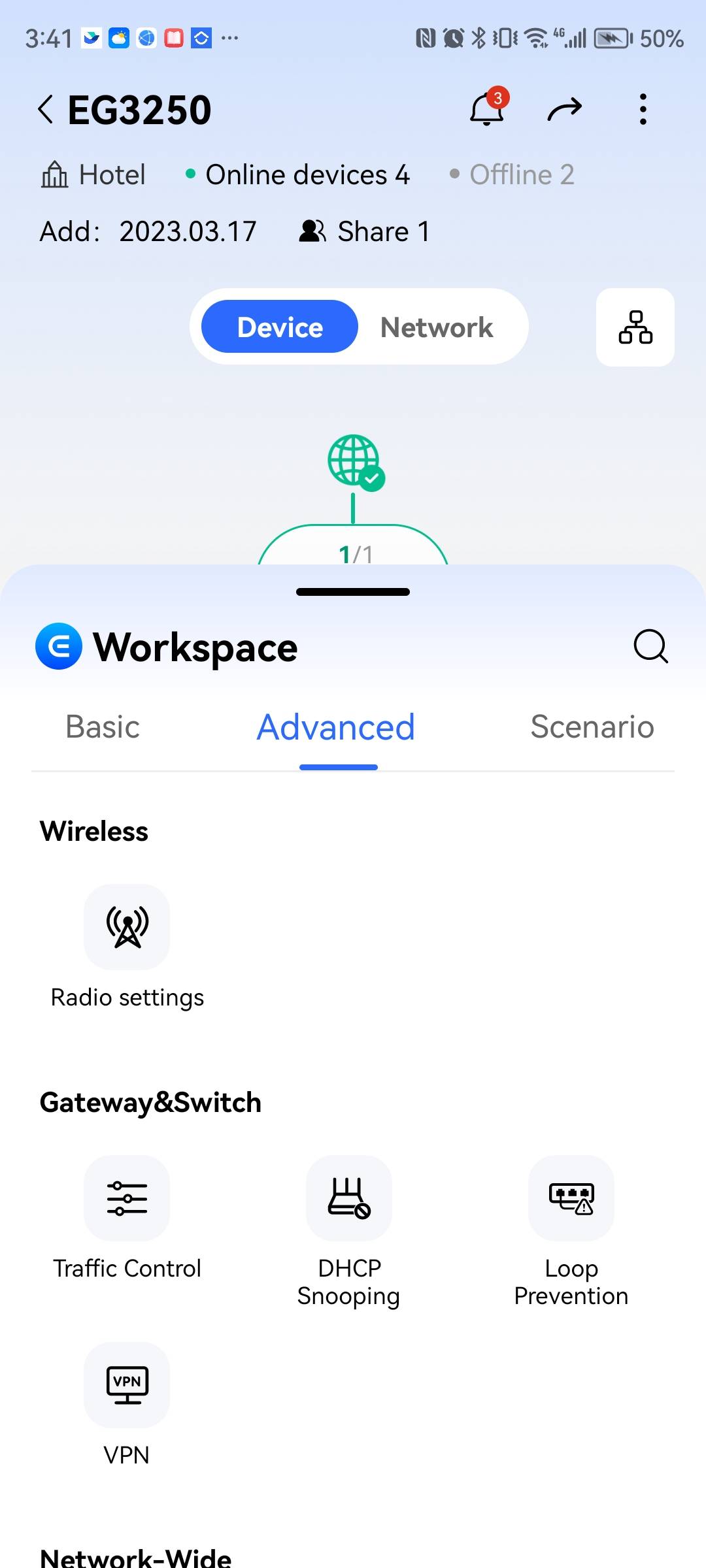This screenshot has height=1568, width=706.
Task: Tap the internet globe status icon
Action: [355, 461]
